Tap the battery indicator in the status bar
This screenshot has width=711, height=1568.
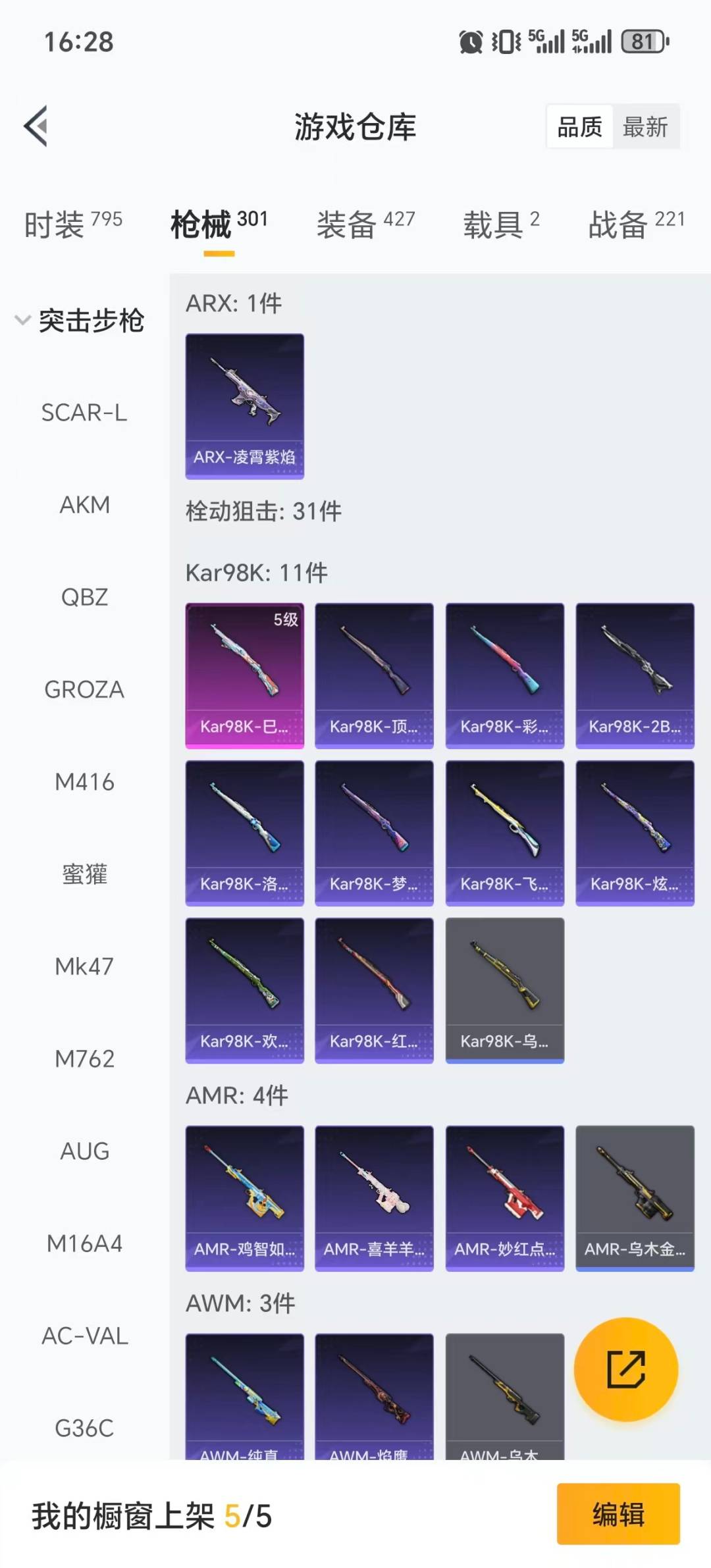pos(642,41)
